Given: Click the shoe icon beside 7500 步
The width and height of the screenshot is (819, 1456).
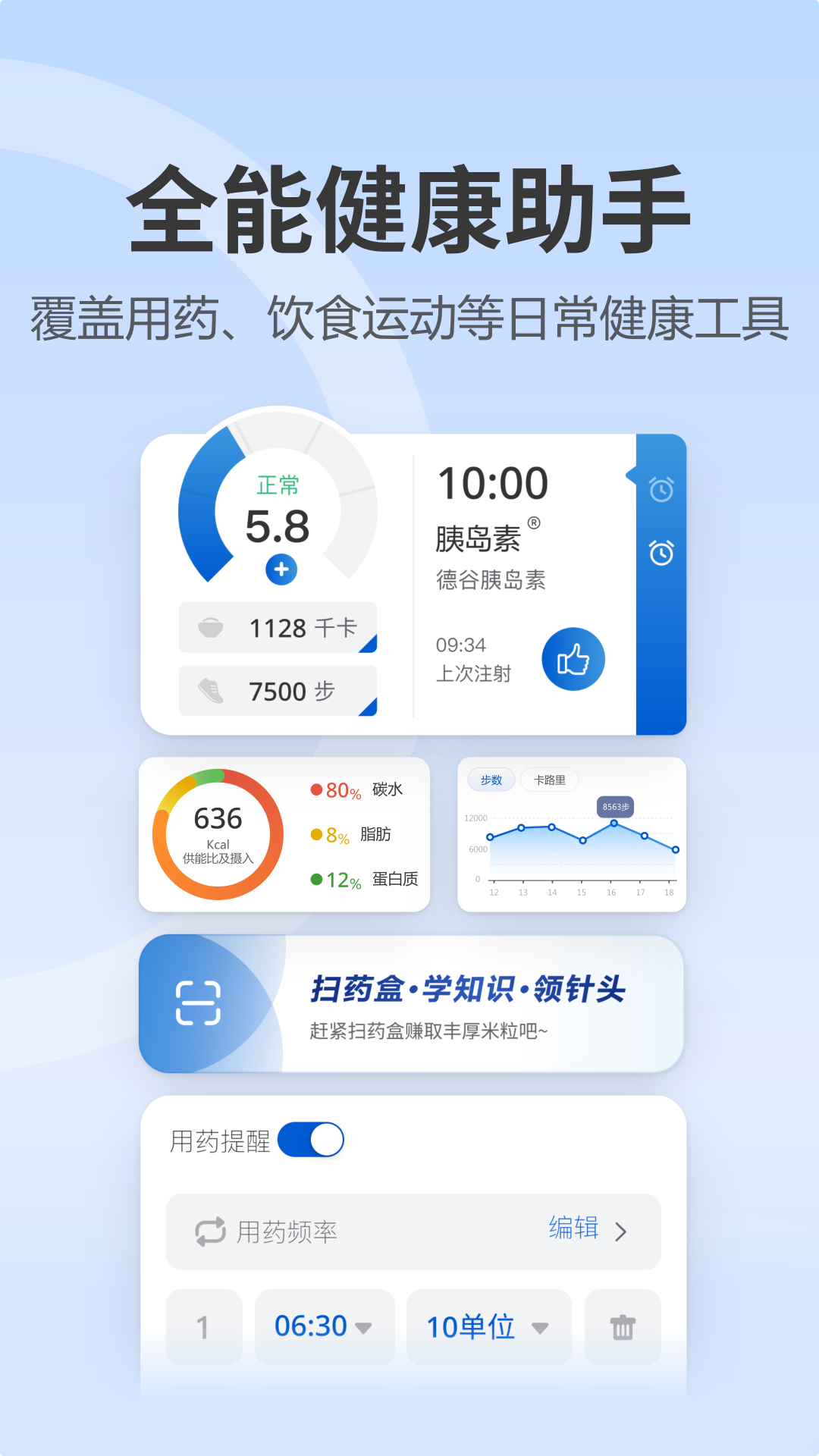Looking at the screenshot, I should coord(212,691).
